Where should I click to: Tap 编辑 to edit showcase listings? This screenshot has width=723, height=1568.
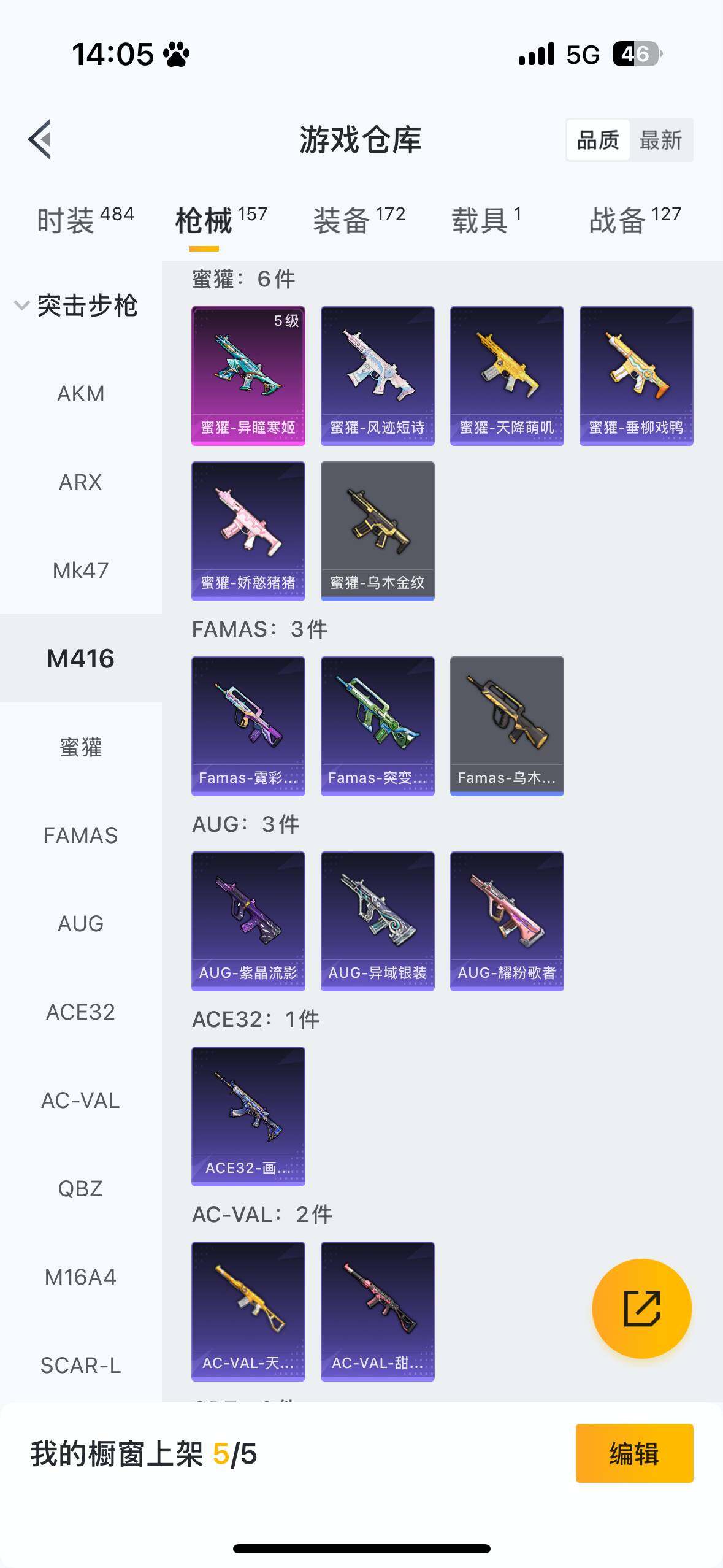click(634, 1453)
